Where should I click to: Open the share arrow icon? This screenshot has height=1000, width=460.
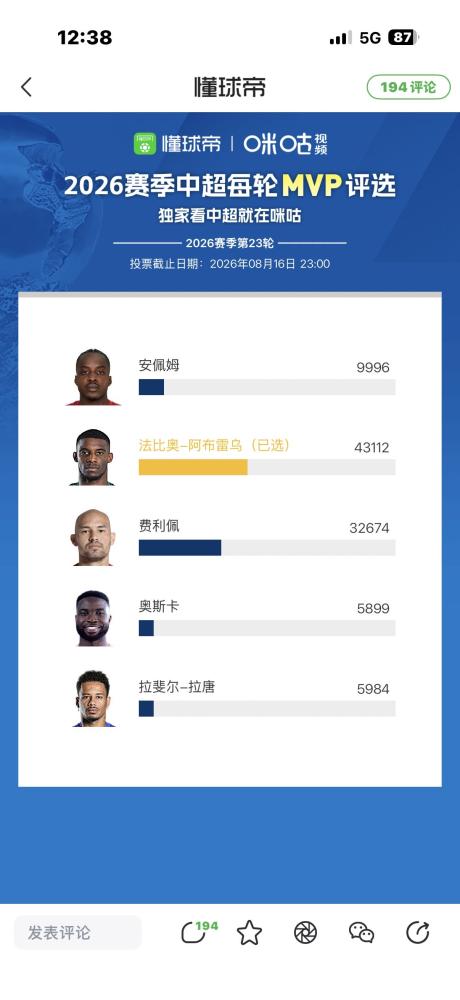[x=418, y=932]
